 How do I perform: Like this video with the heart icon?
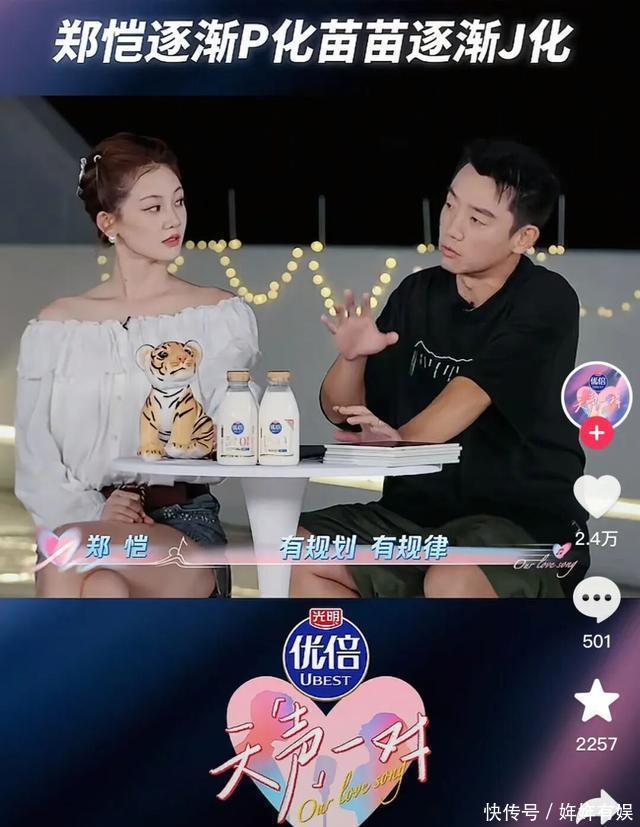coord(597,495)
